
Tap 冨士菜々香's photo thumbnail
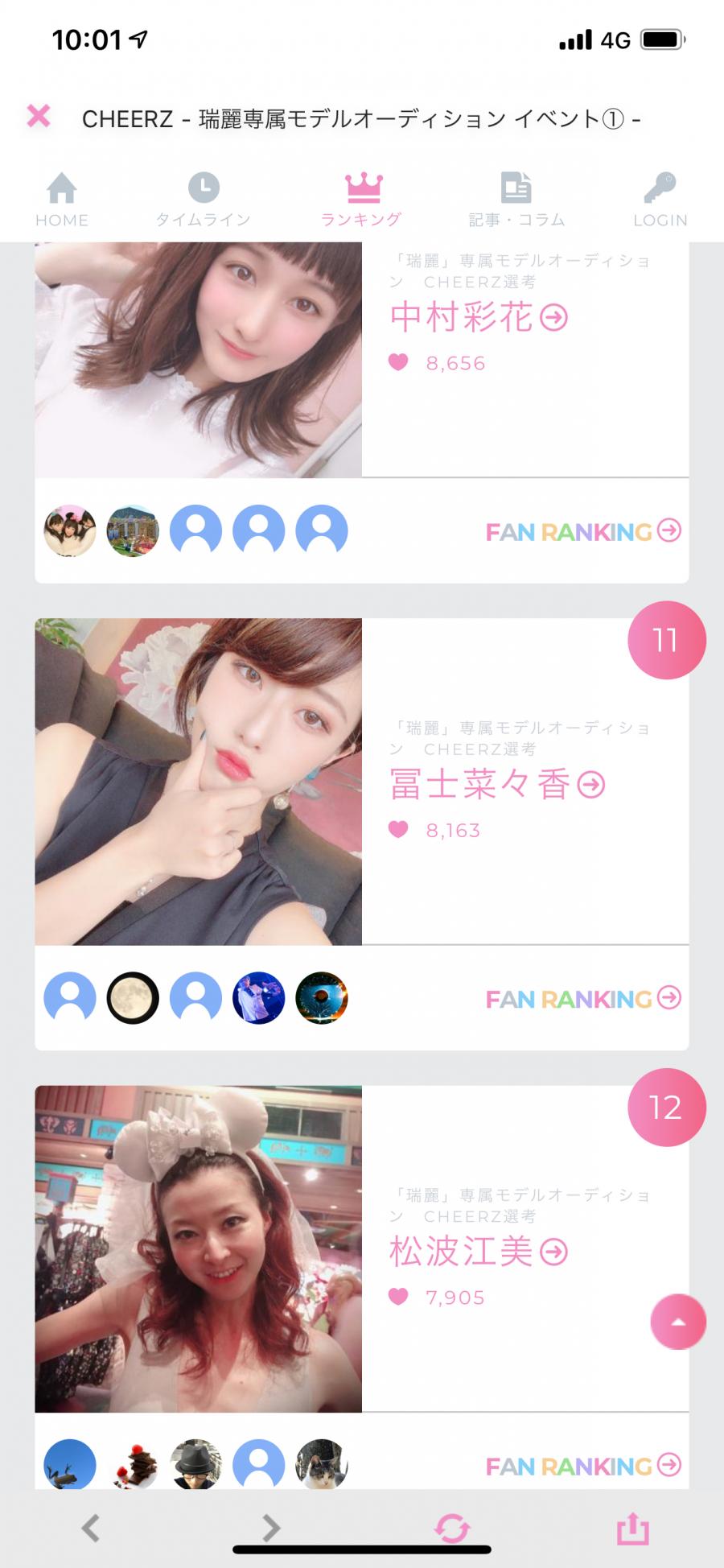(198, 782)
